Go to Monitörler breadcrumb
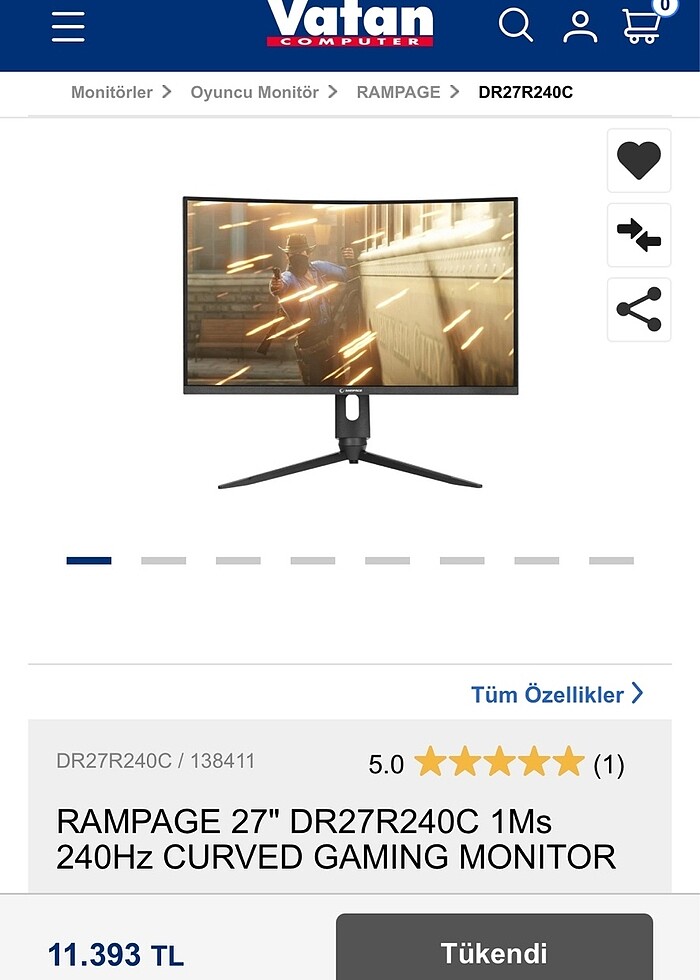 pos(112,92)
